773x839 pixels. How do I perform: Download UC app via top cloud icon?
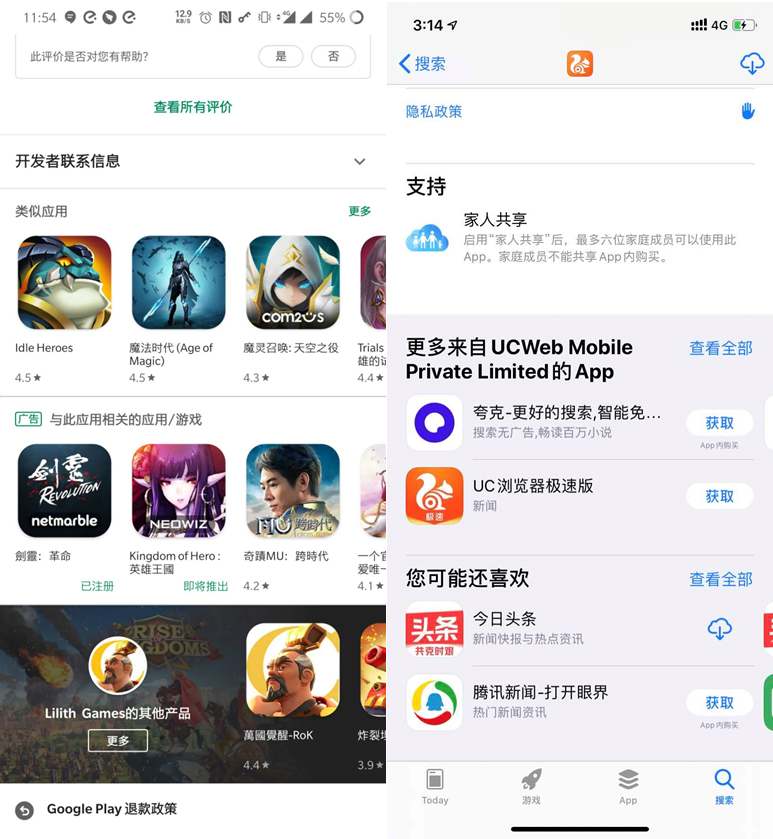pos(751,64)
